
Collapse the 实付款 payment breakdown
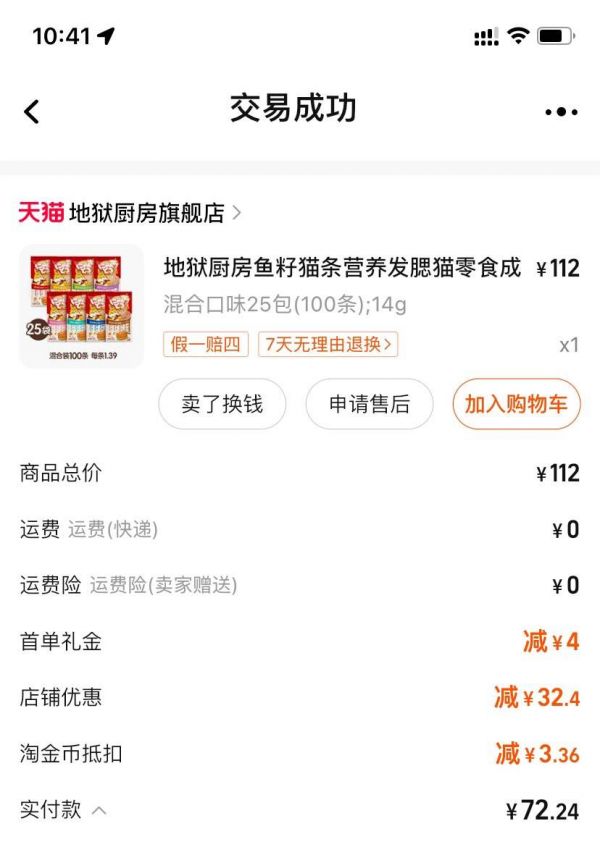pyautogui.click(x=99, y=810)
